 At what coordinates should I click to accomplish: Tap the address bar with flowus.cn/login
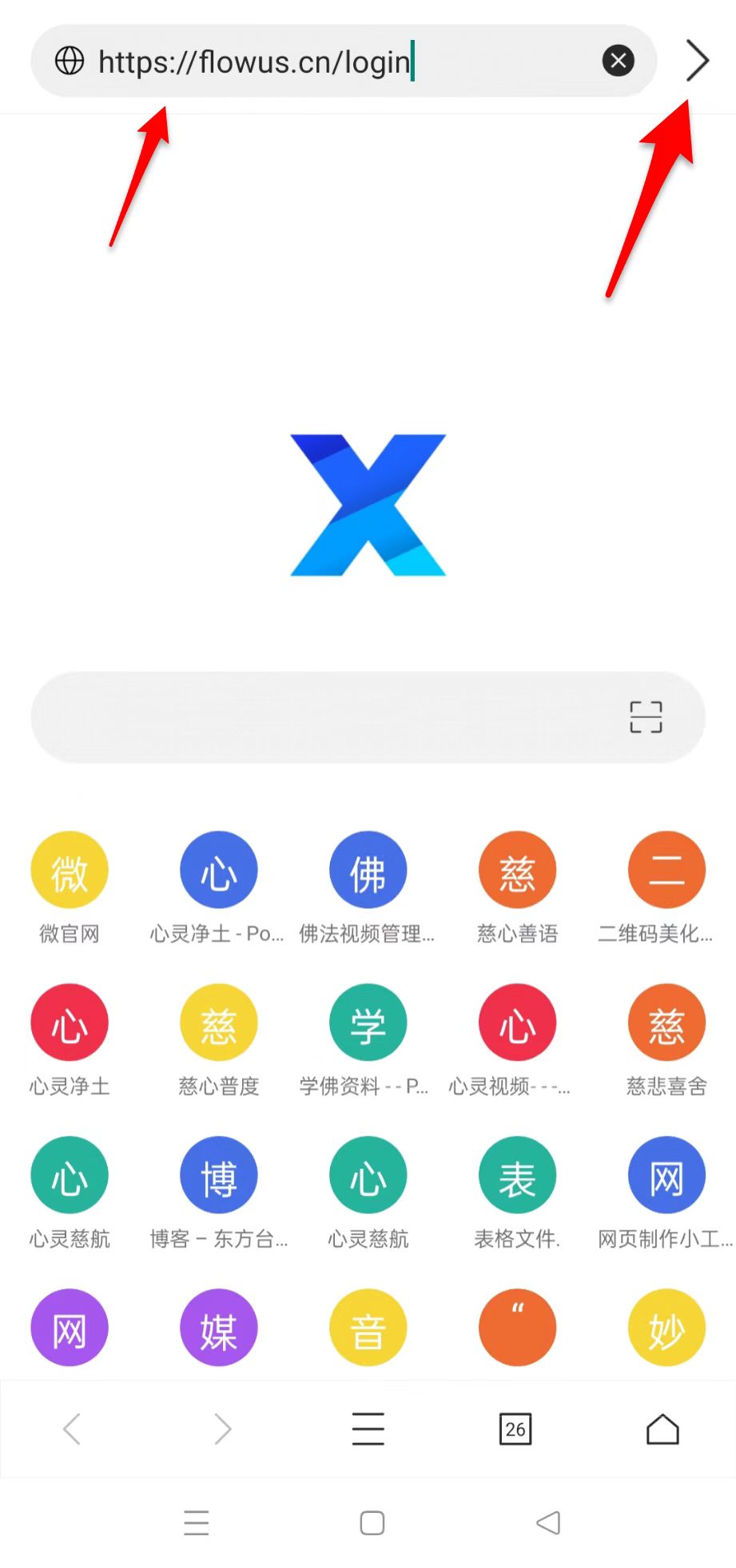[320, 61]
